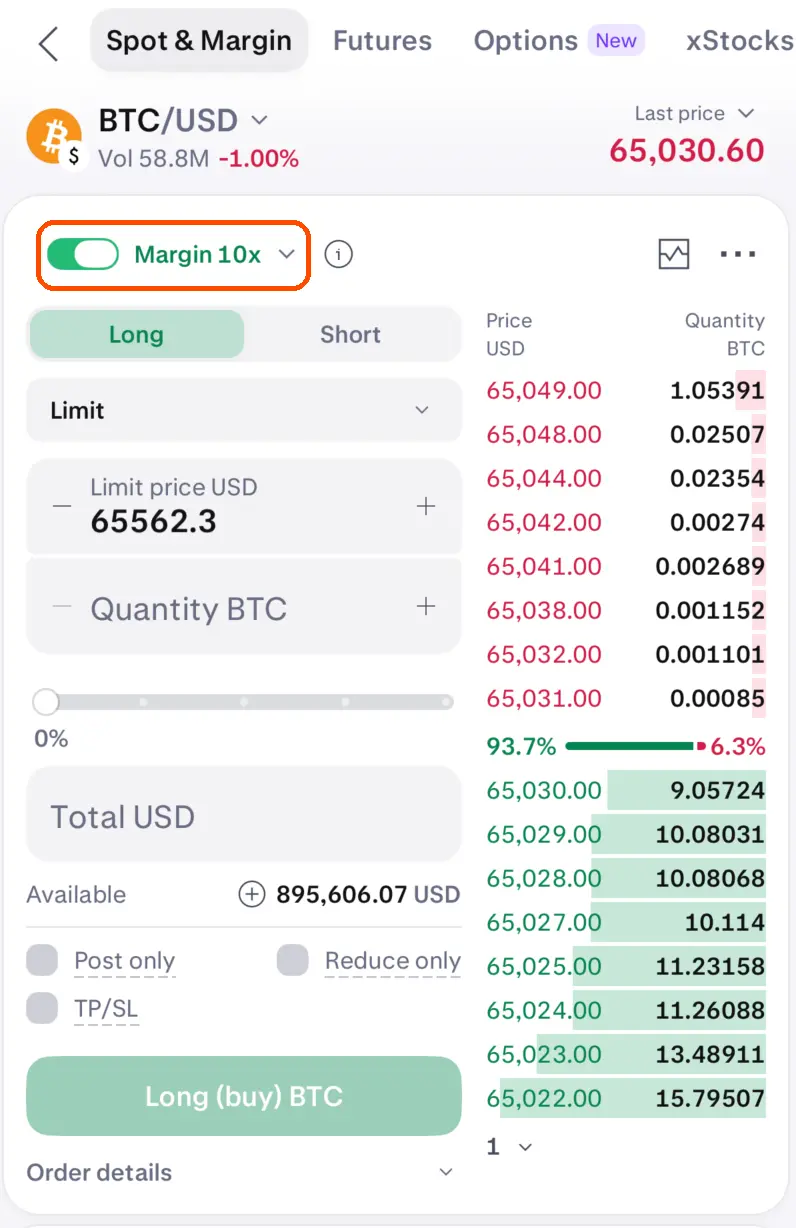
Task: Expand the Order details section
Action: click(x=241, y=1172)
